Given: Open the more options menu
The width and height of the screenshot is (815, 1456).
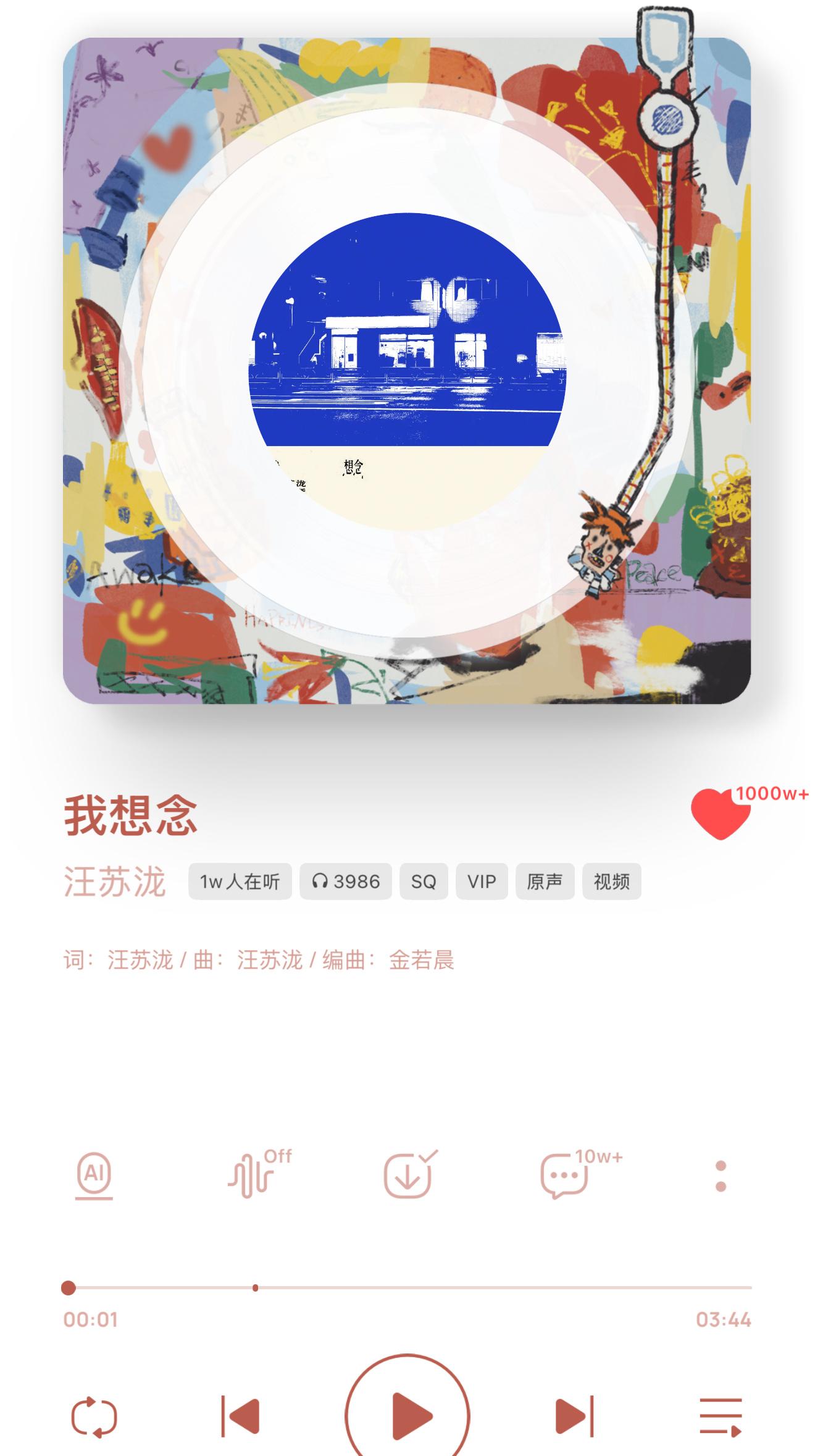Looking at the screenshot, I should [x=721, y=1176].
